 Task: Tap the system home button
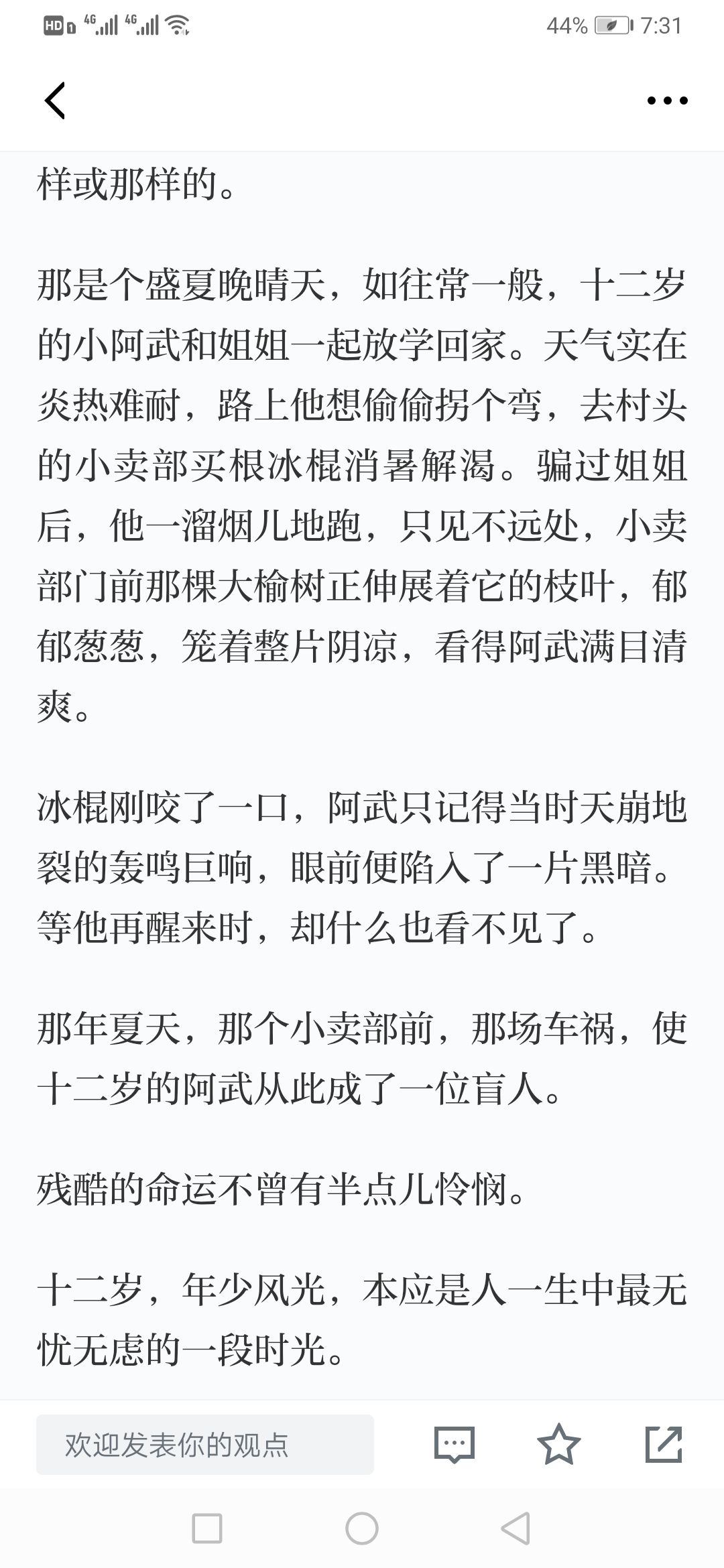click(x=362, y=1528)
